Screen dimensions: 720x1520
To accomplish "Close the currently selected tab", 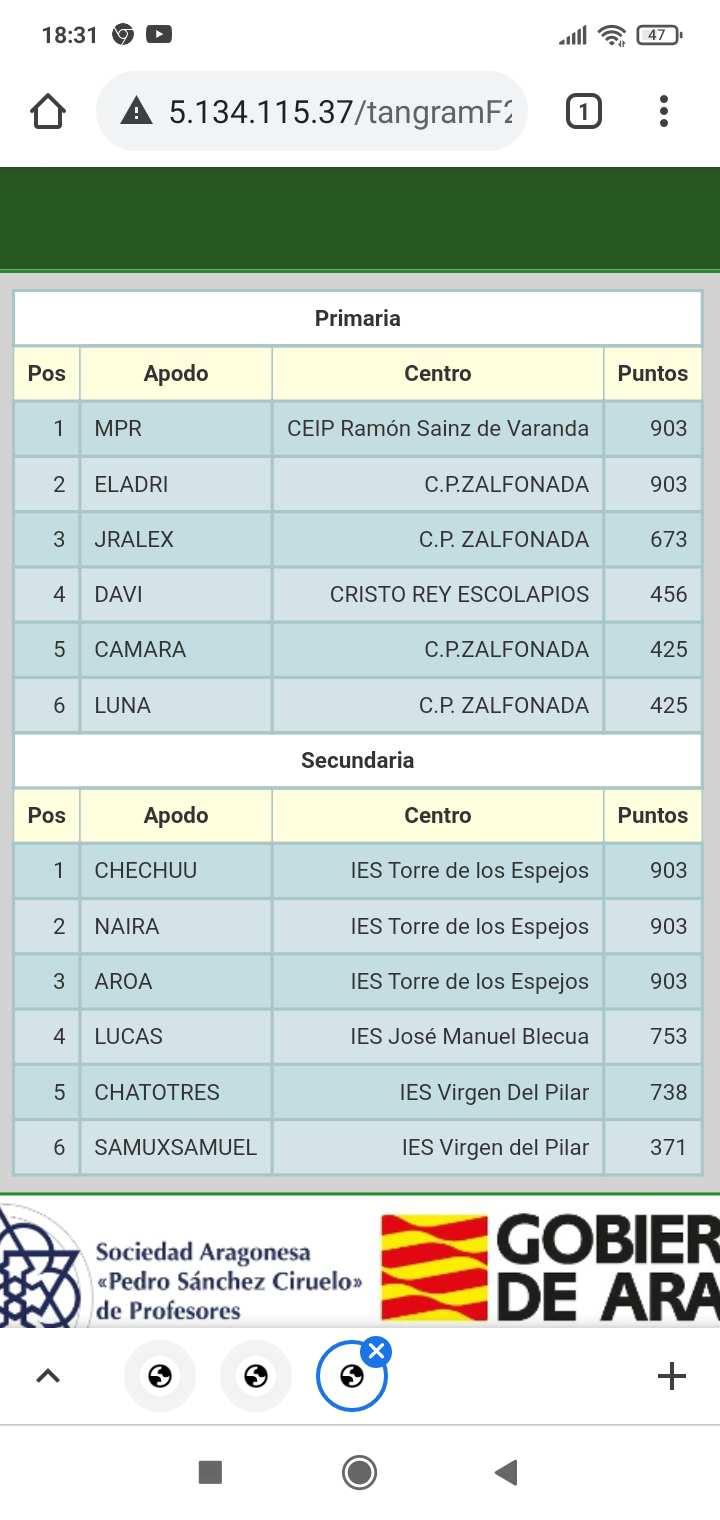I will [x=376, y=1352].
